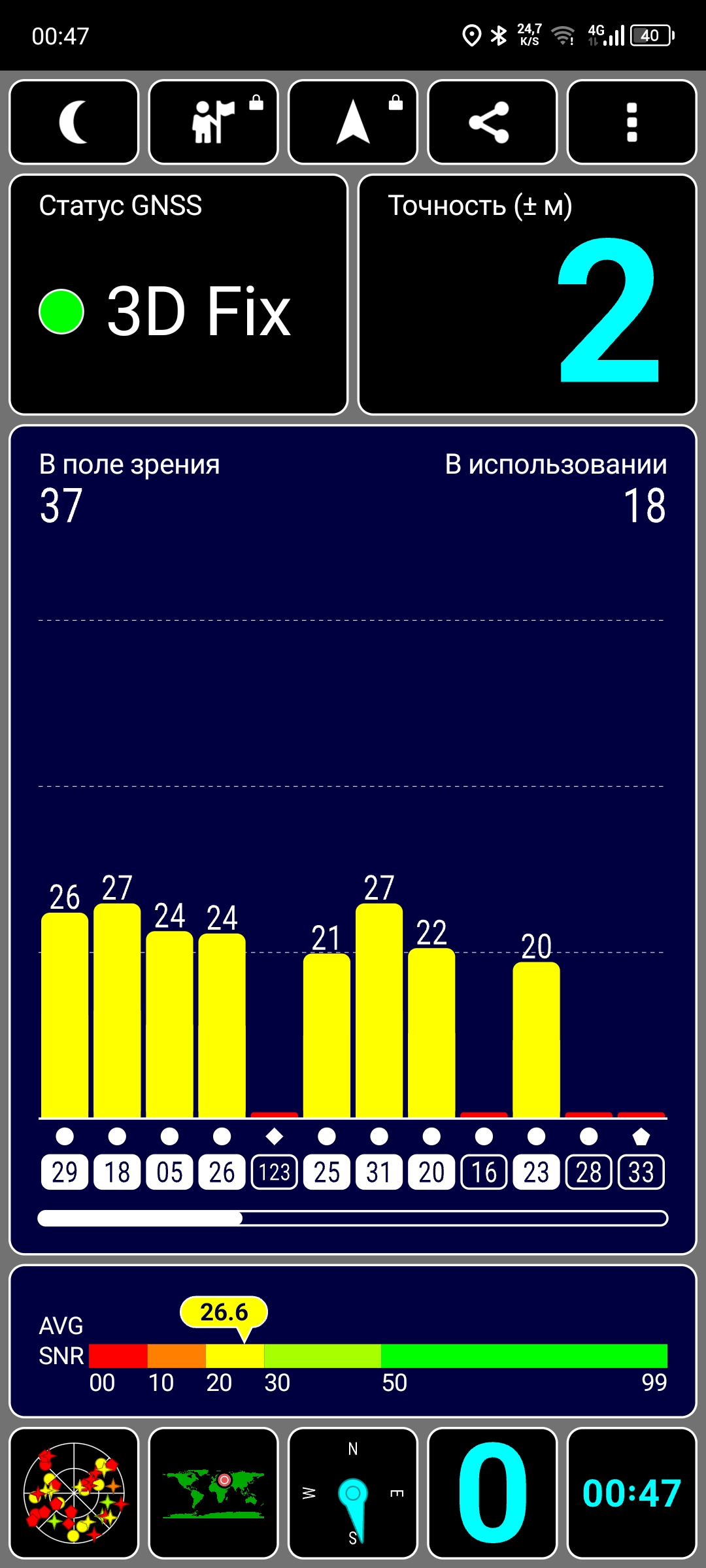Open the Статус GNSS 3D Fix tile

coord(178,295)
